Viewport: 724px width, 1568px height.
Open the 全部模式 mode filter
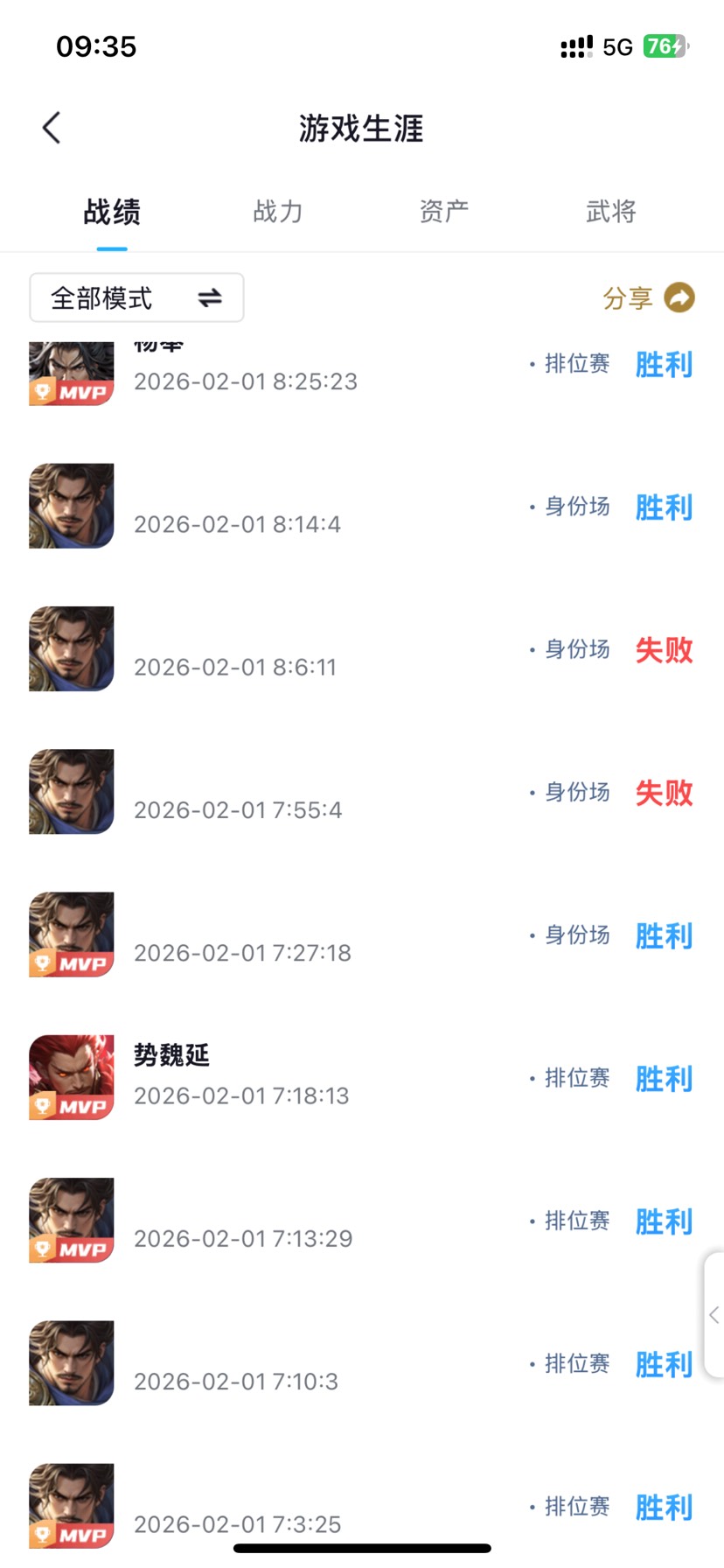click(136, 298)
